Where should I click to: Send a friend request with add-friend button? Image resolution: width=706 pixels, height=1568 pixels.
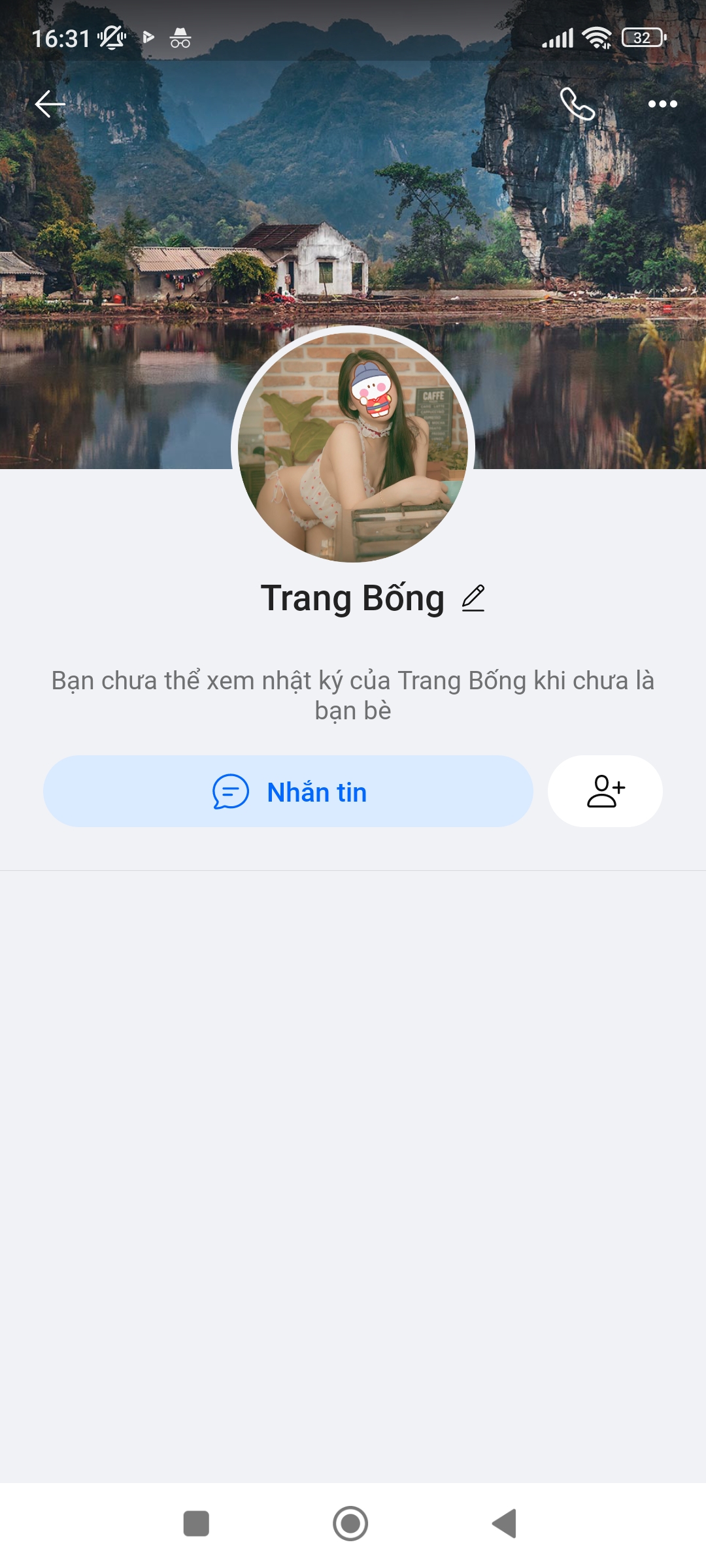click(x=605, y=792)
